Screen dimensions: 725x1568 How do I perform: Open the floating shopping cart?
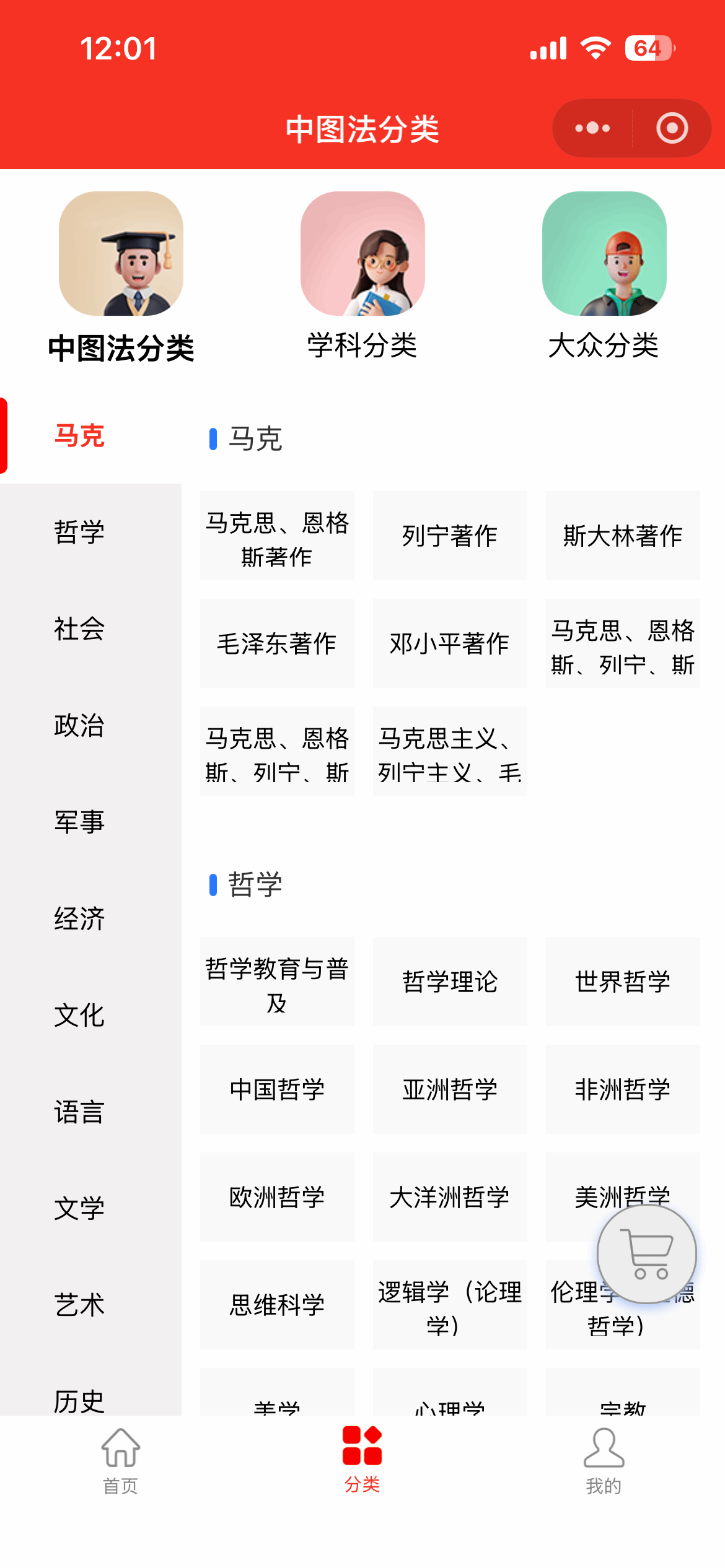[x=647, y=1253]
